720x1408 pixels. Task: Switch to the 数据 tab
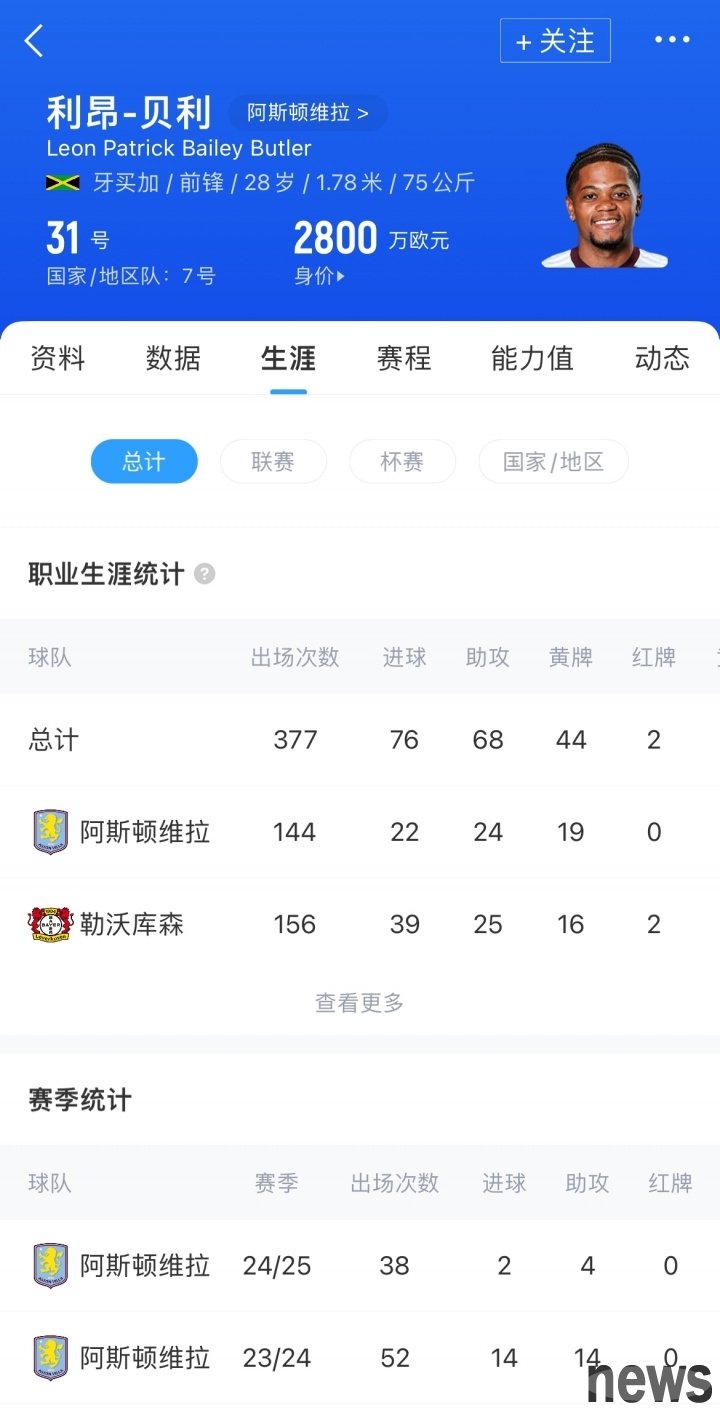pyautogui.click(x=173, y=358)
